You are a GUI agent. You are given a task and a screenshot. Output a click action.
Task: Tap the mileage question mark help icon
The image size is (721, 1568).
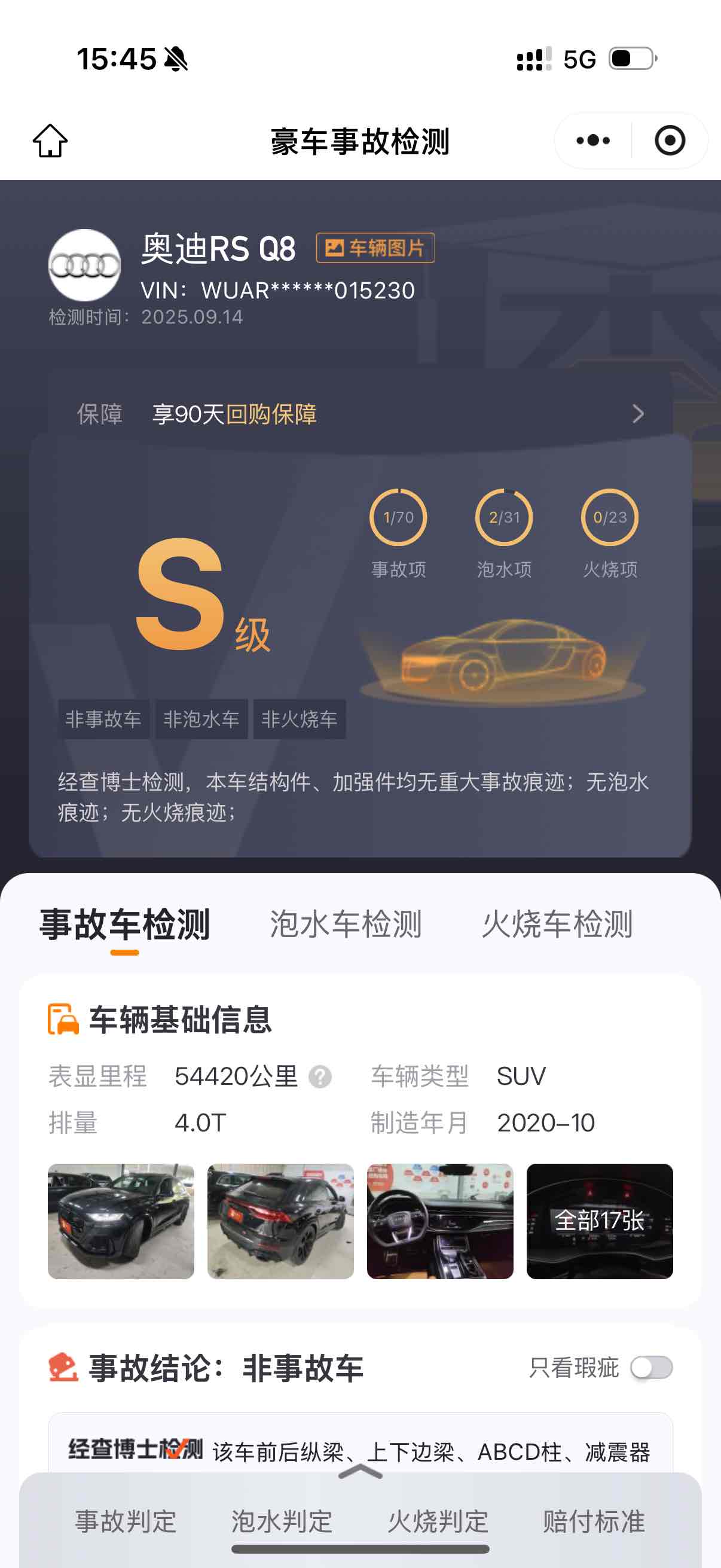point(320,1077)
